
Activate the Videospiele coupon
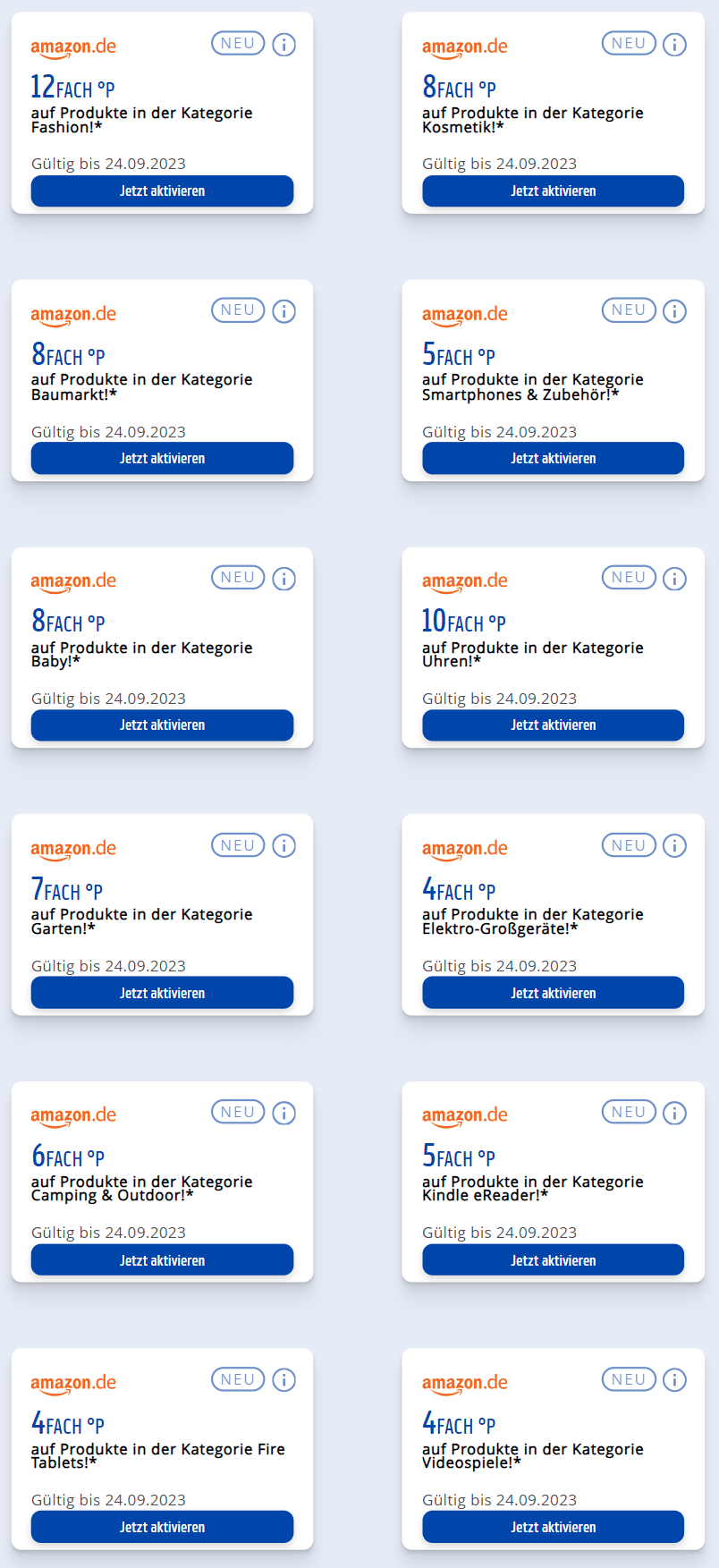553,1527
